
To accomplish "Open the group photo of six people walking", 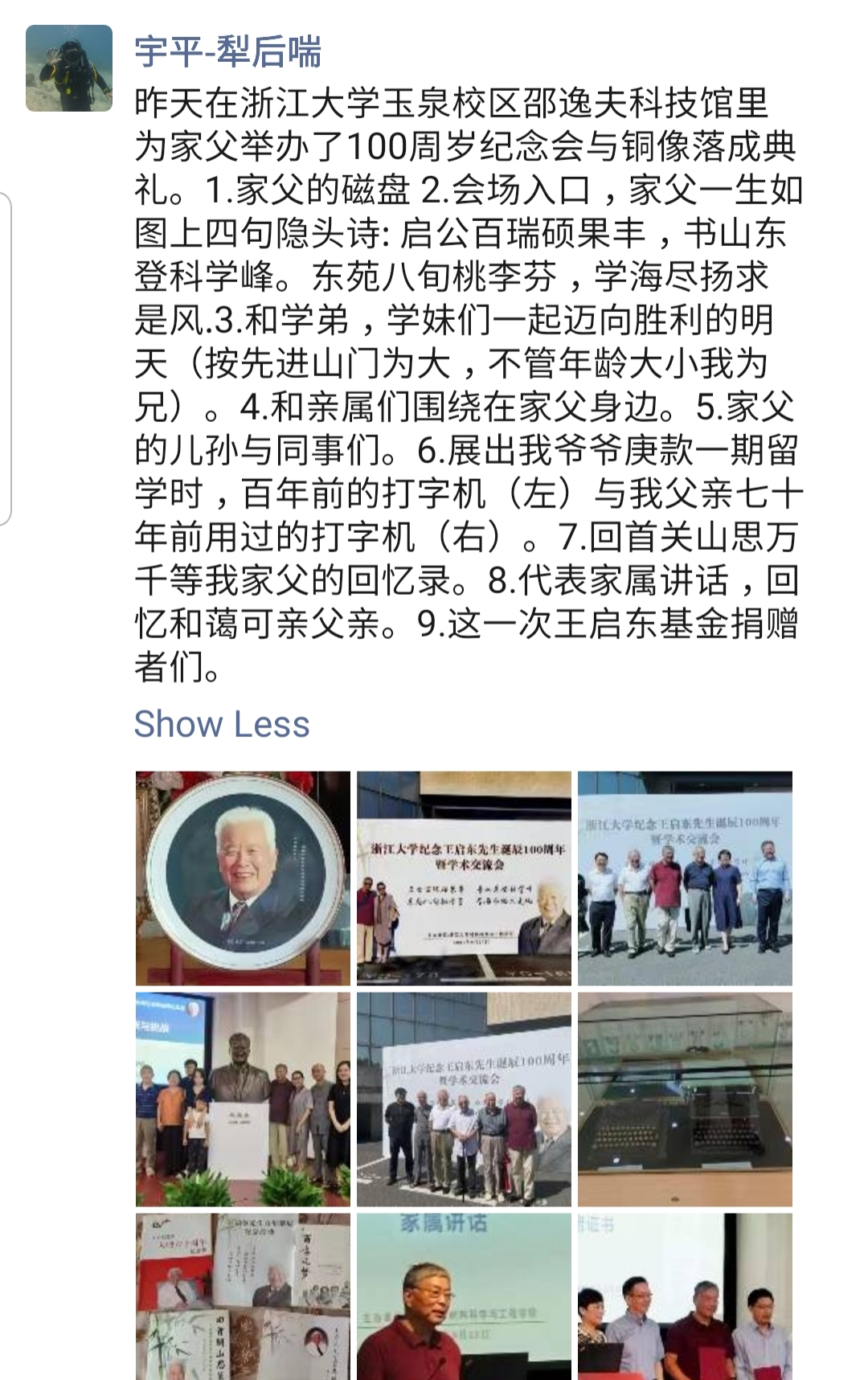I will 685,878.
